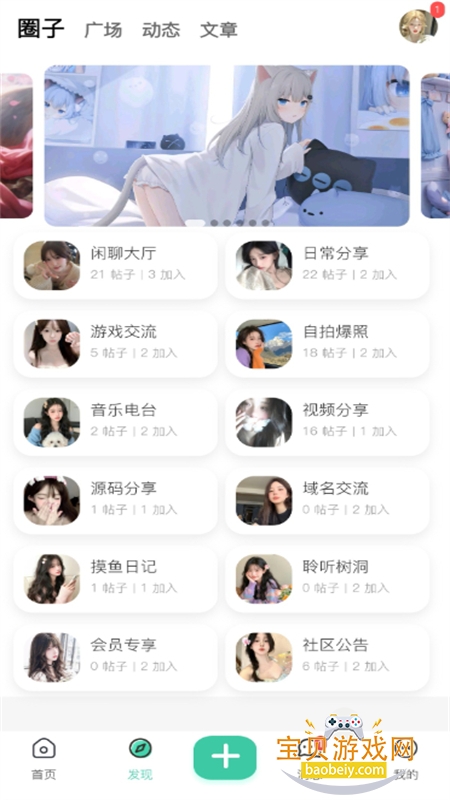Open the 会员专享 circle

click(115, 658)
